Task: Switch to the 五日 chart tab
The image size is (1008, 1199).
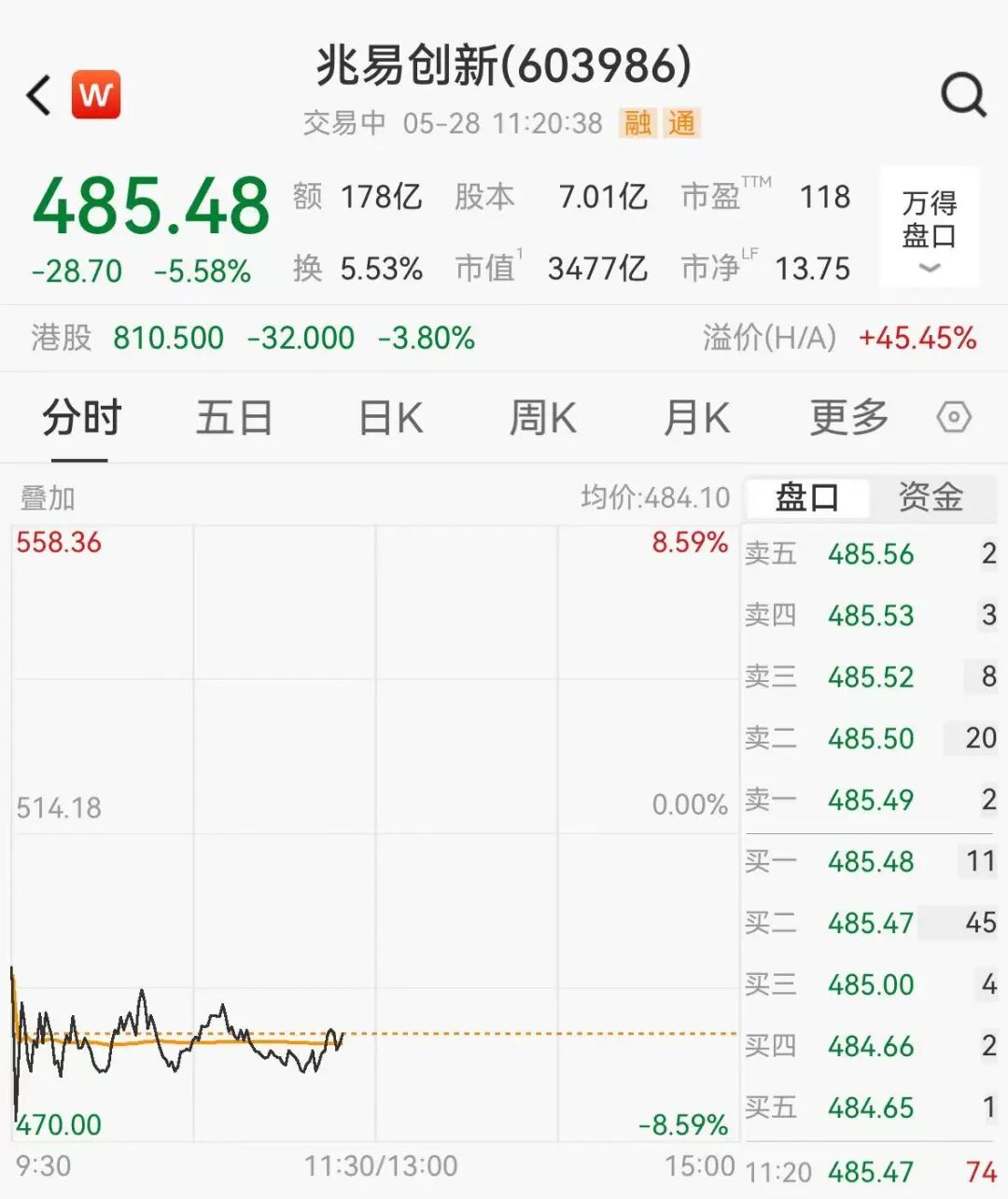Action: click(234, 418)
